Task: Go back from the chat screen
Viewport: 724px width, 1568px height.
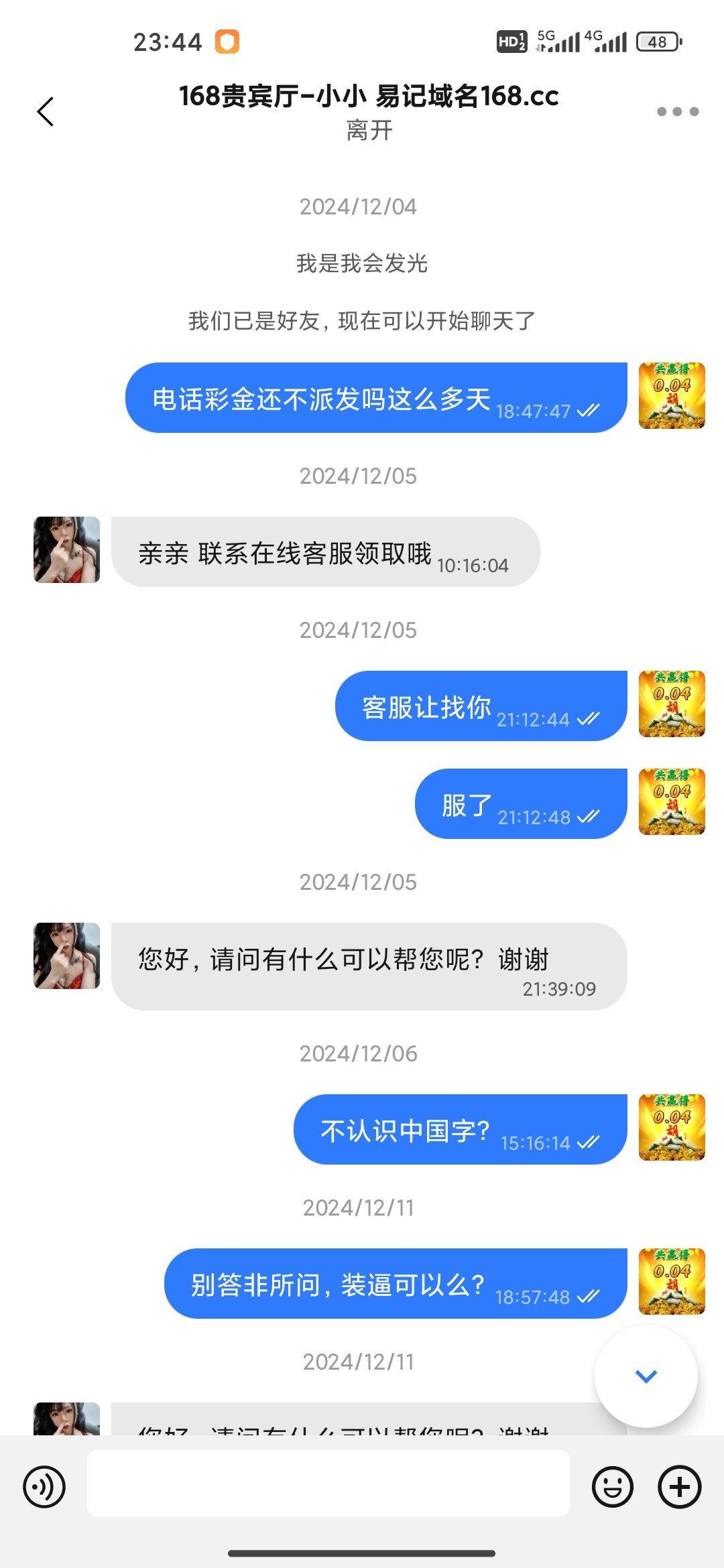Action: click(46, 111)
